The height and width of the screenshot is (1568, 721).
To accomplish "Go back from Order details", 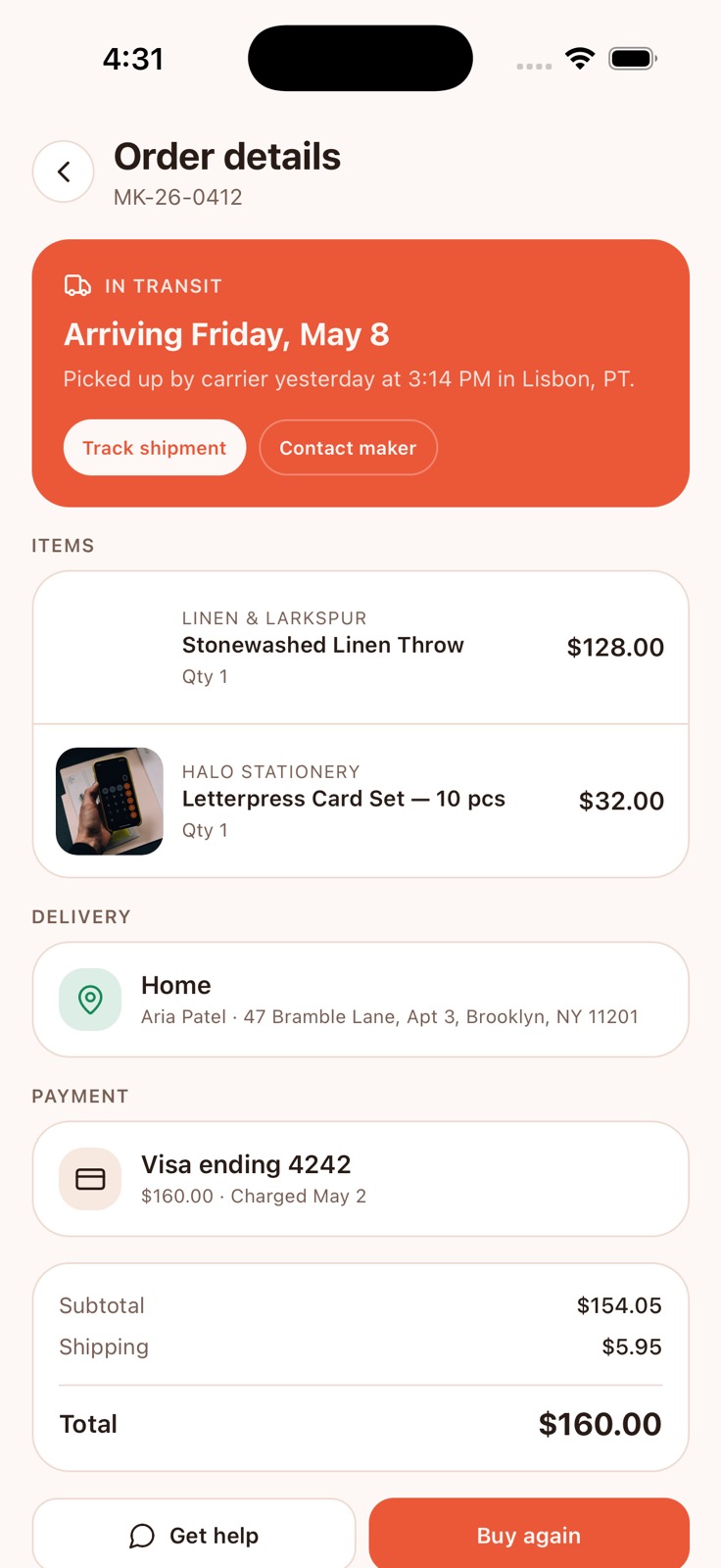I will pos(64,171).
